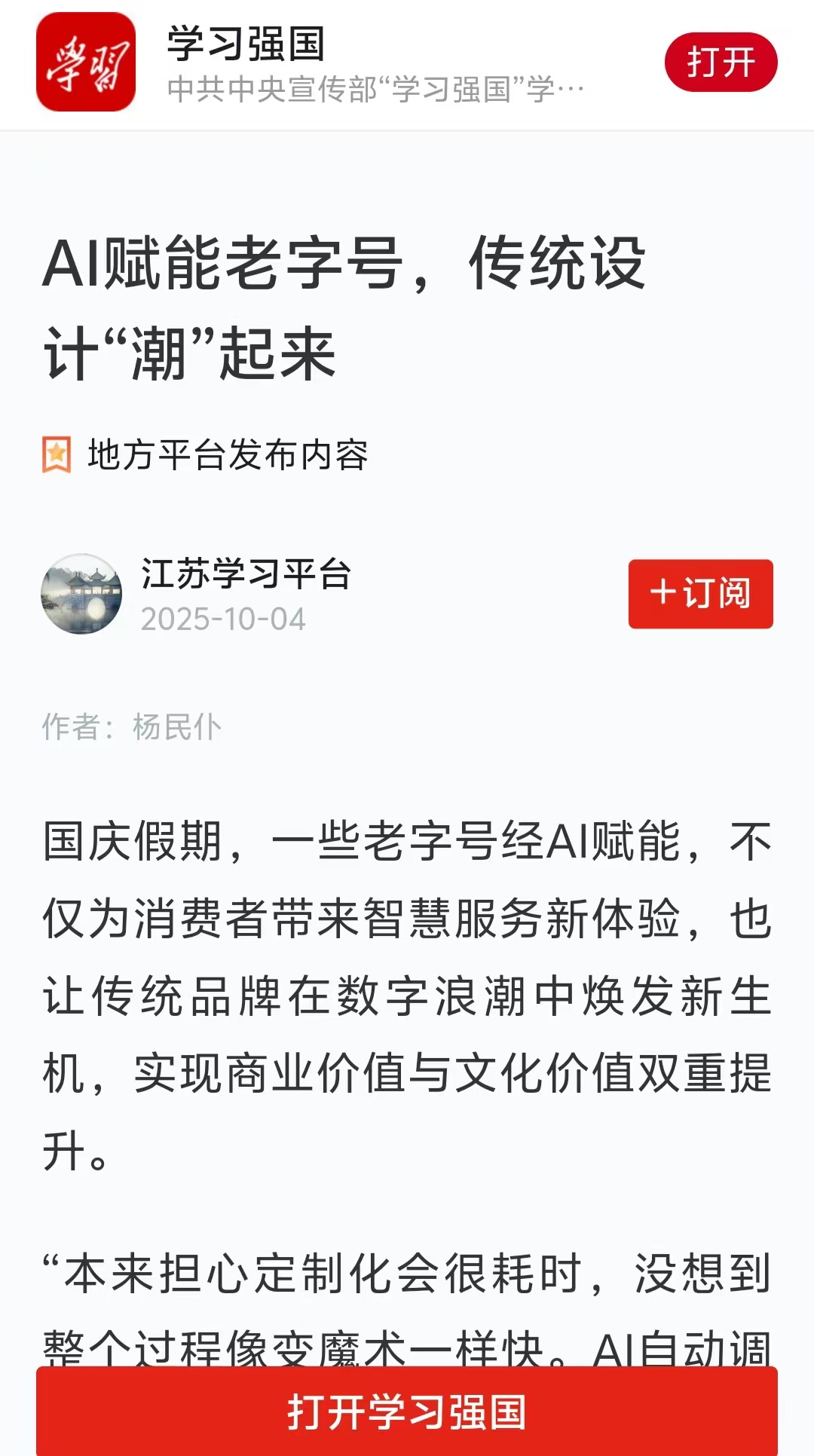Tap the 打开学习强国 button at the bottom
Screen dimensions: 814x1456
[x=407, y=1412]
